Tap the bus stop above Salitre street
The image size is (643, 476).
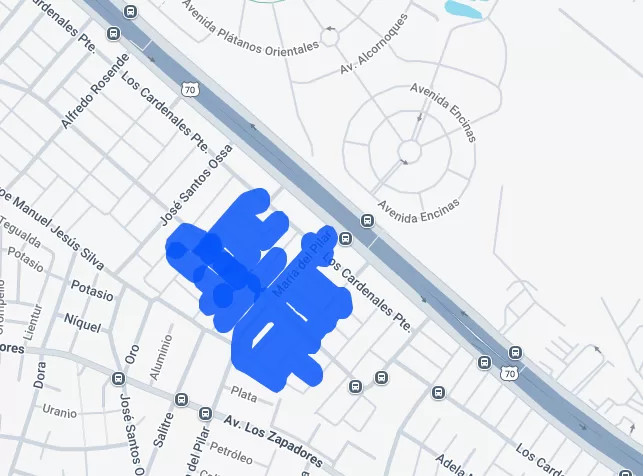[x=181, y=398]
